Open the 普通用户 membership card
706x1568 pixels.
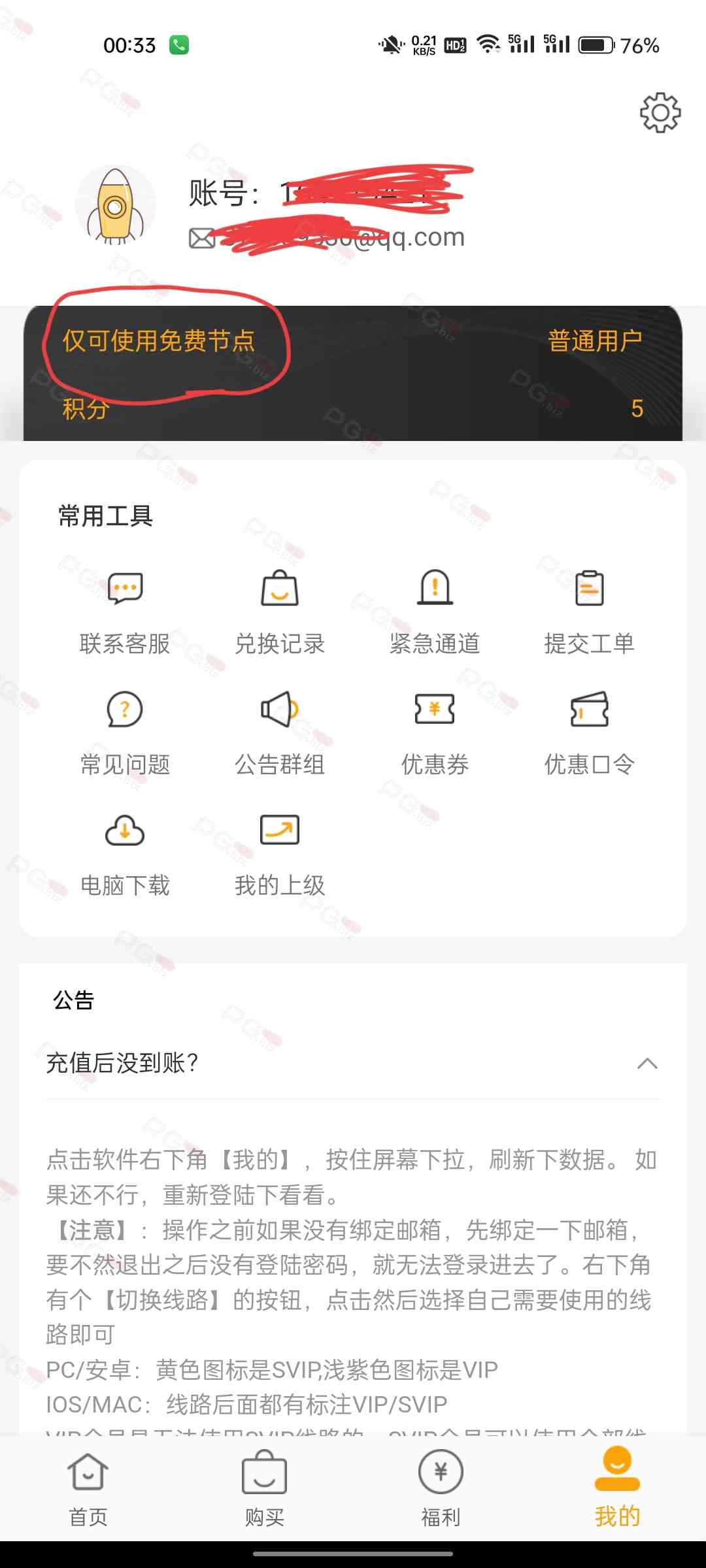click(594, 341)
